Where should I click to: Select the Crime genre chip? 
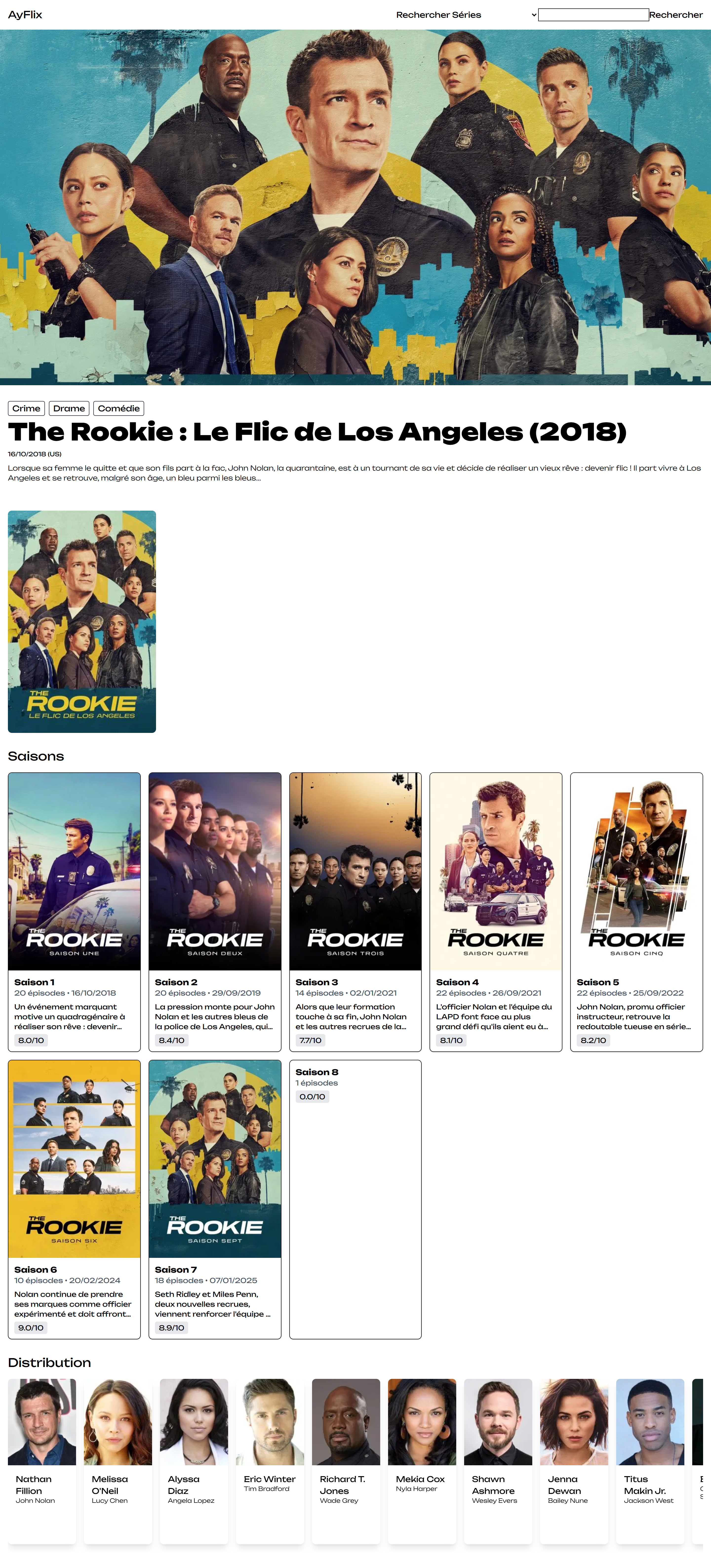point(26,408)
